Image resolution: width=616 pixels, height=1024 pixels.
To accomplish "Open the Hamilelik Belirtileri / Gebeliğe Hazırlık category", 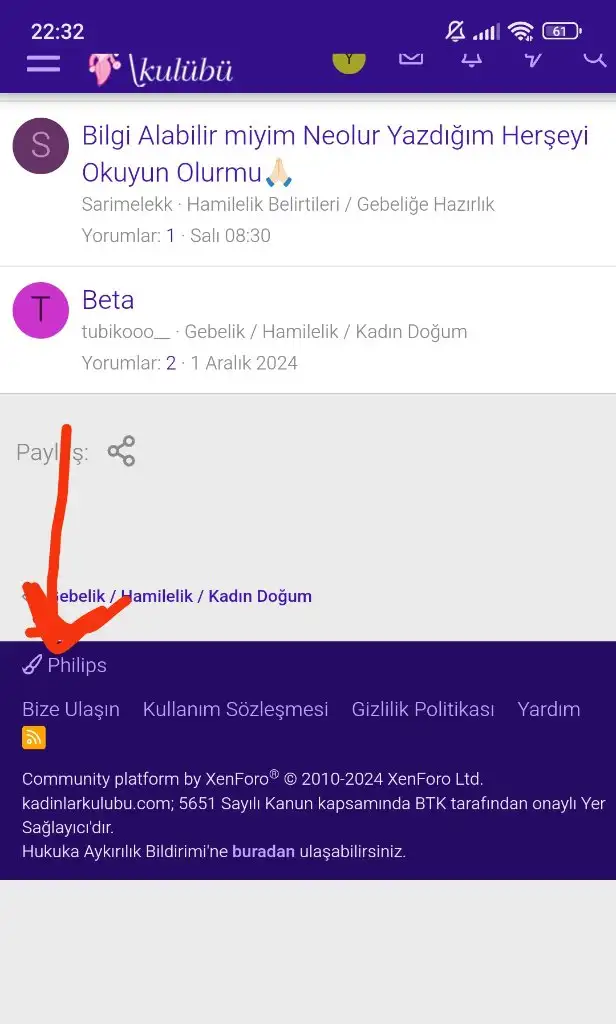I will point(340,204).
